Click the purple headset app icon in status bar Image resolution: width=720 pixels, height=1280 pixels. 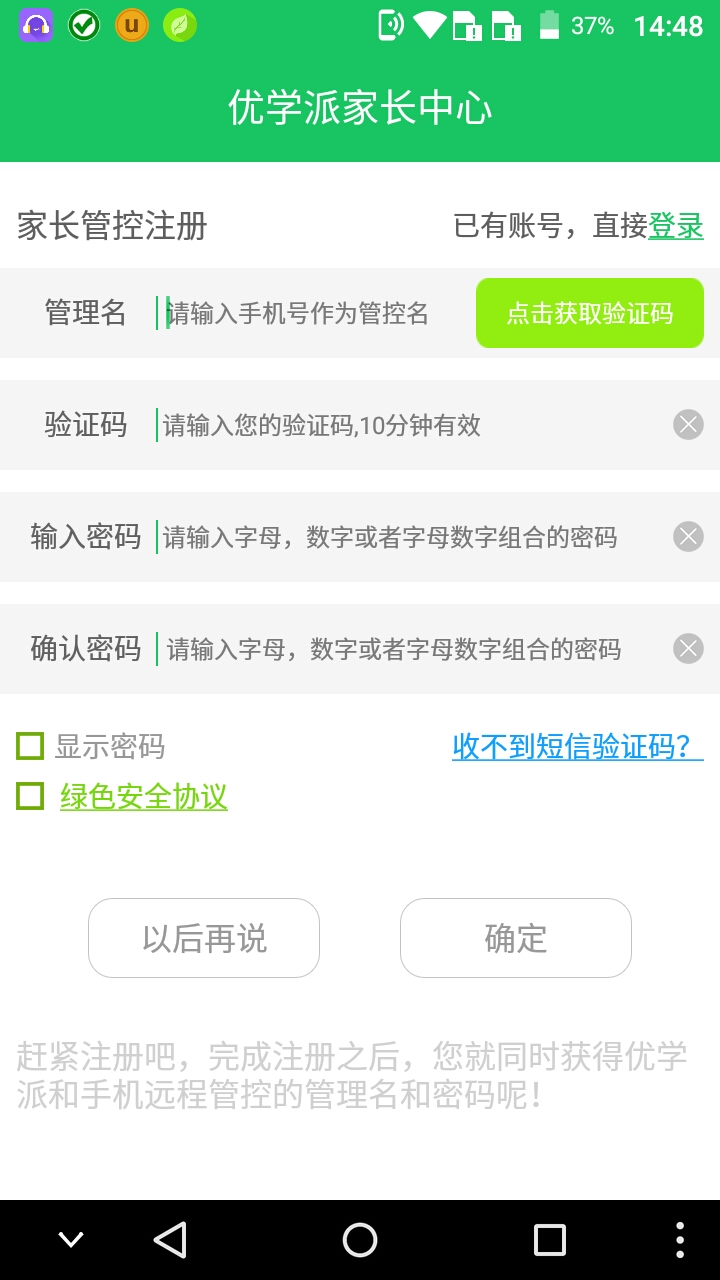click(x=35, y=23)
